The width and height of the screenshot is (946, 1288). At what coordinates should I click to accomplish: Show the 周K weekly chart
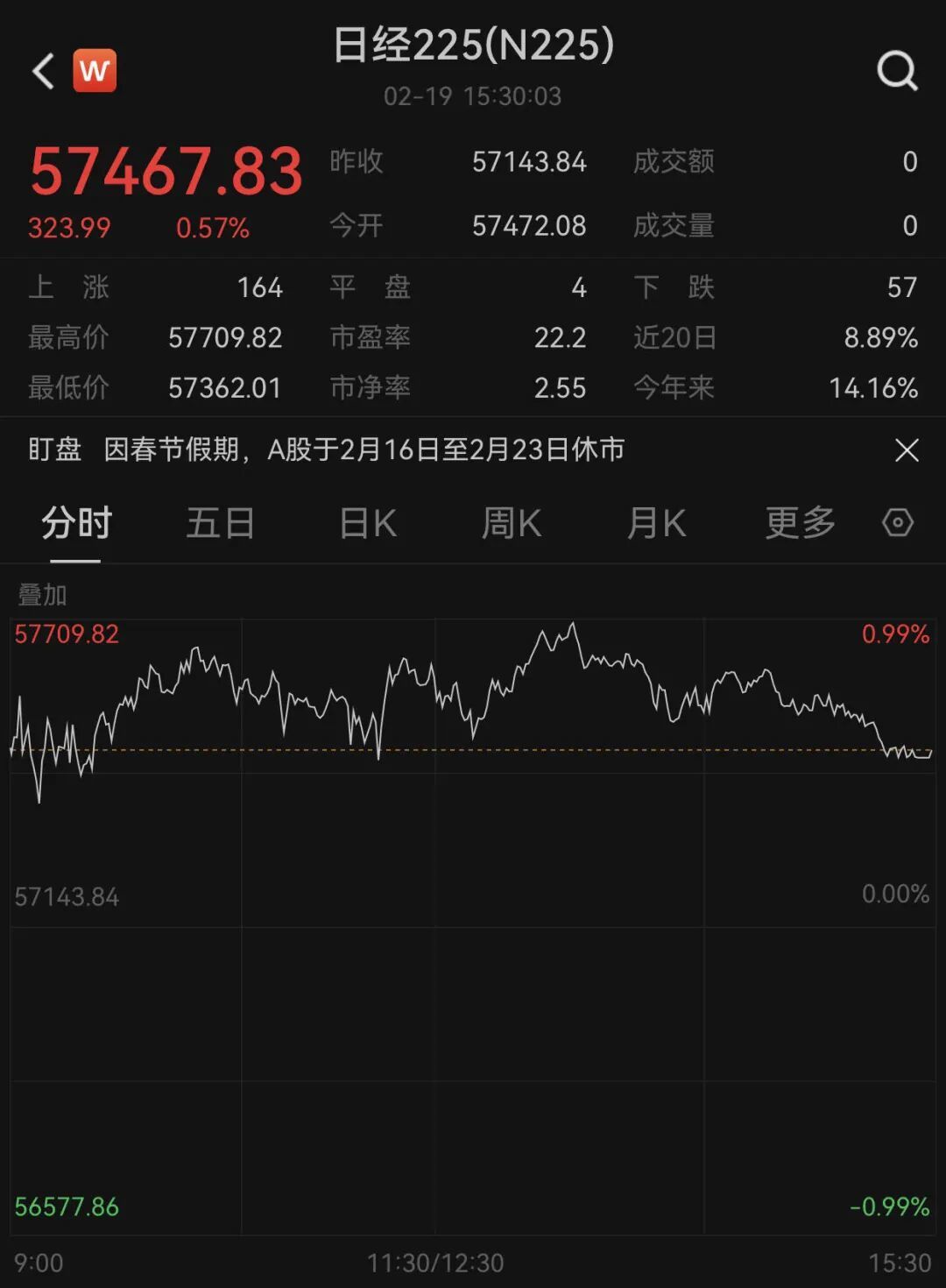tap(512, 524)
